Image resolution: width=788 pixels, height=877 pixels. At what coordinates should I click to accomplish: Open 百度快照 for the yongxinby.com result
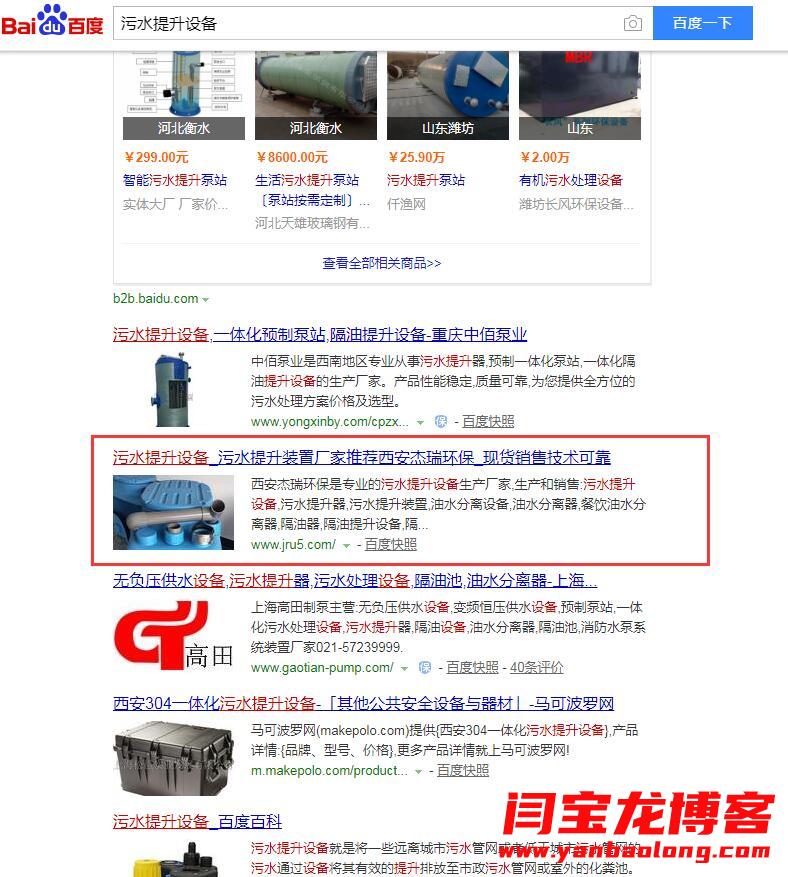point(488,422)
